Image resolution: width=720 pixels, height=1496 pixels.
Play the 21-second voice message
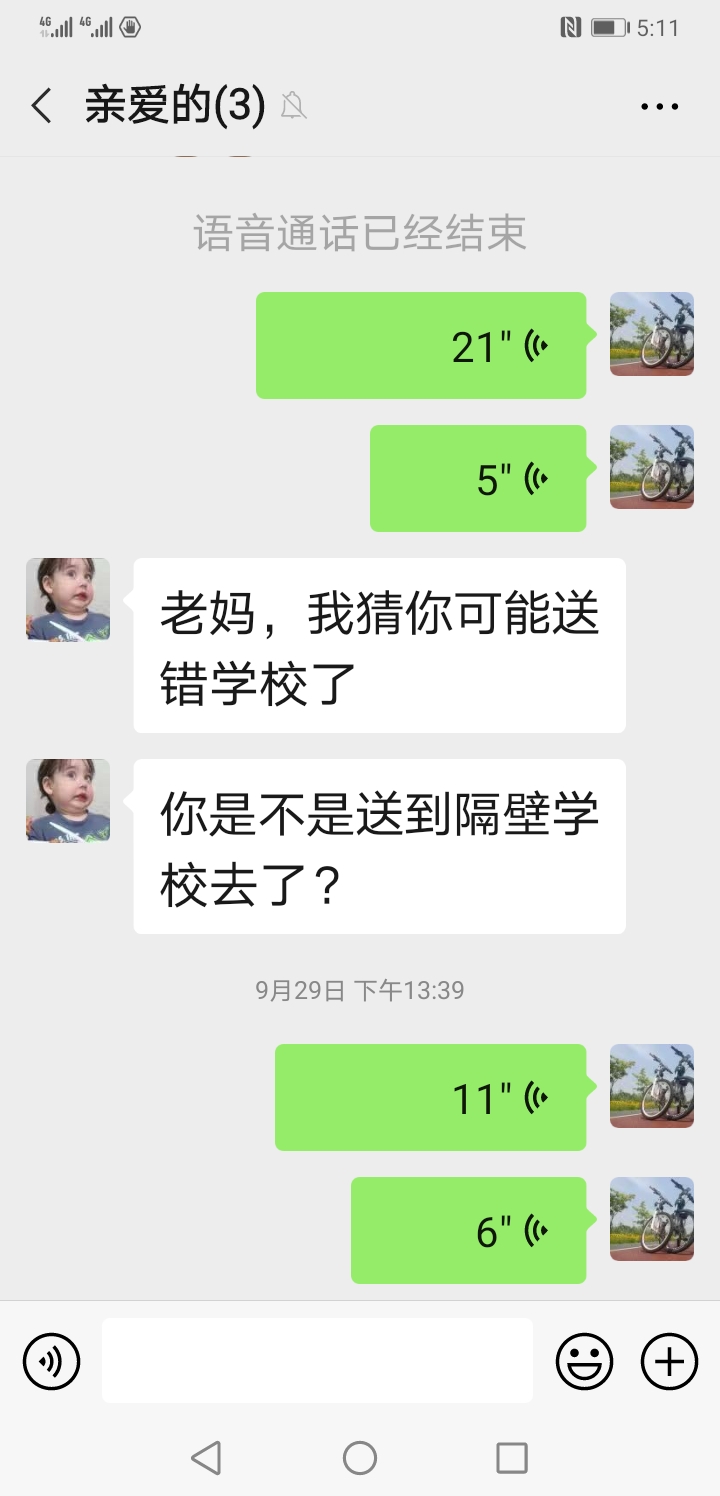[x=421, y=346]
